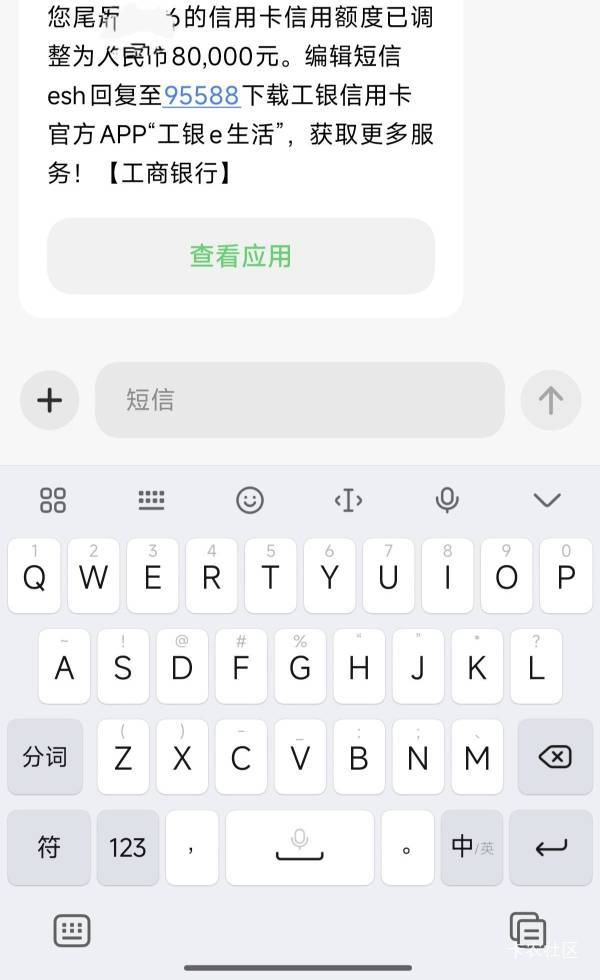Collapse the keyboard with the down chevron
Screen dimensions: 600x980
(547, 500)
